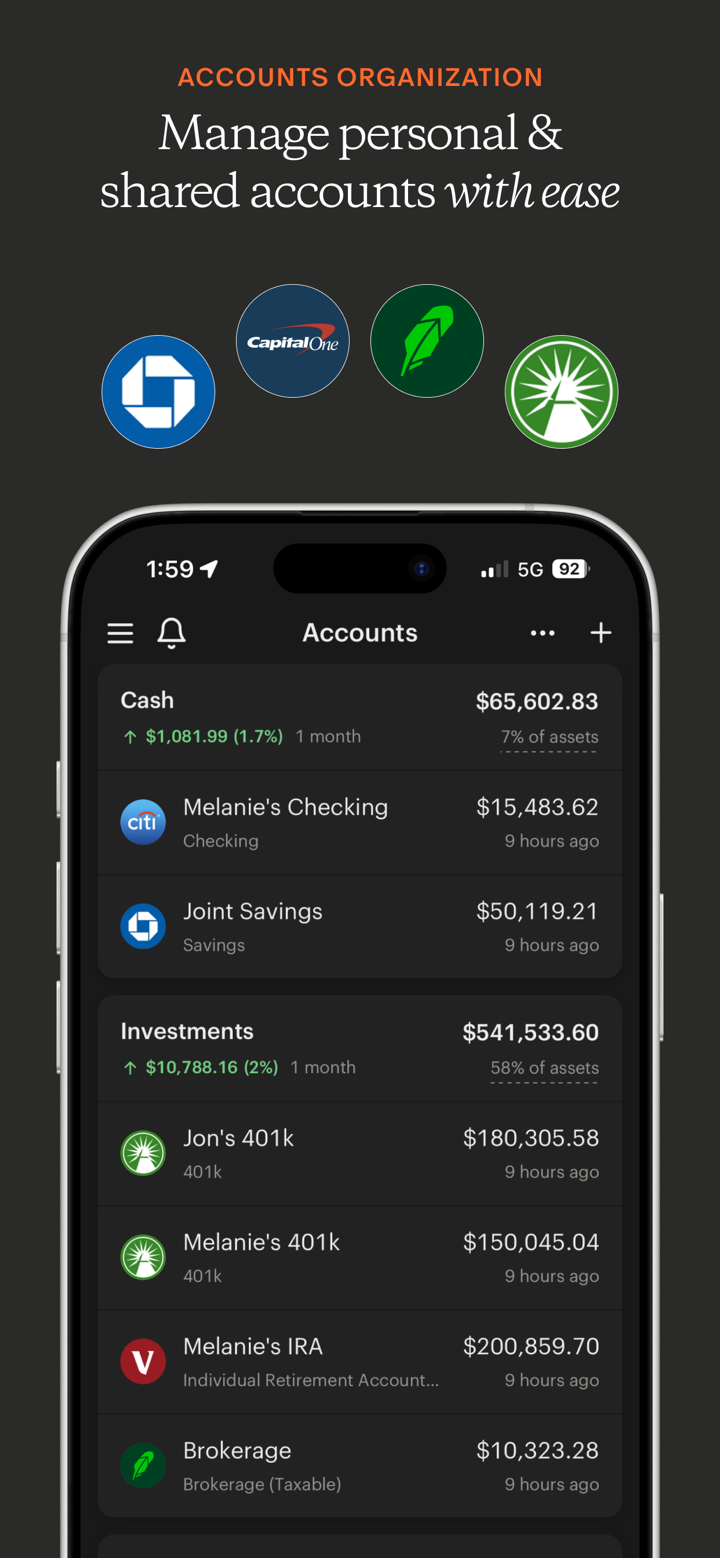
Task: Select the Brokerage (Taxable) account entry
Action: point(360,1465)
